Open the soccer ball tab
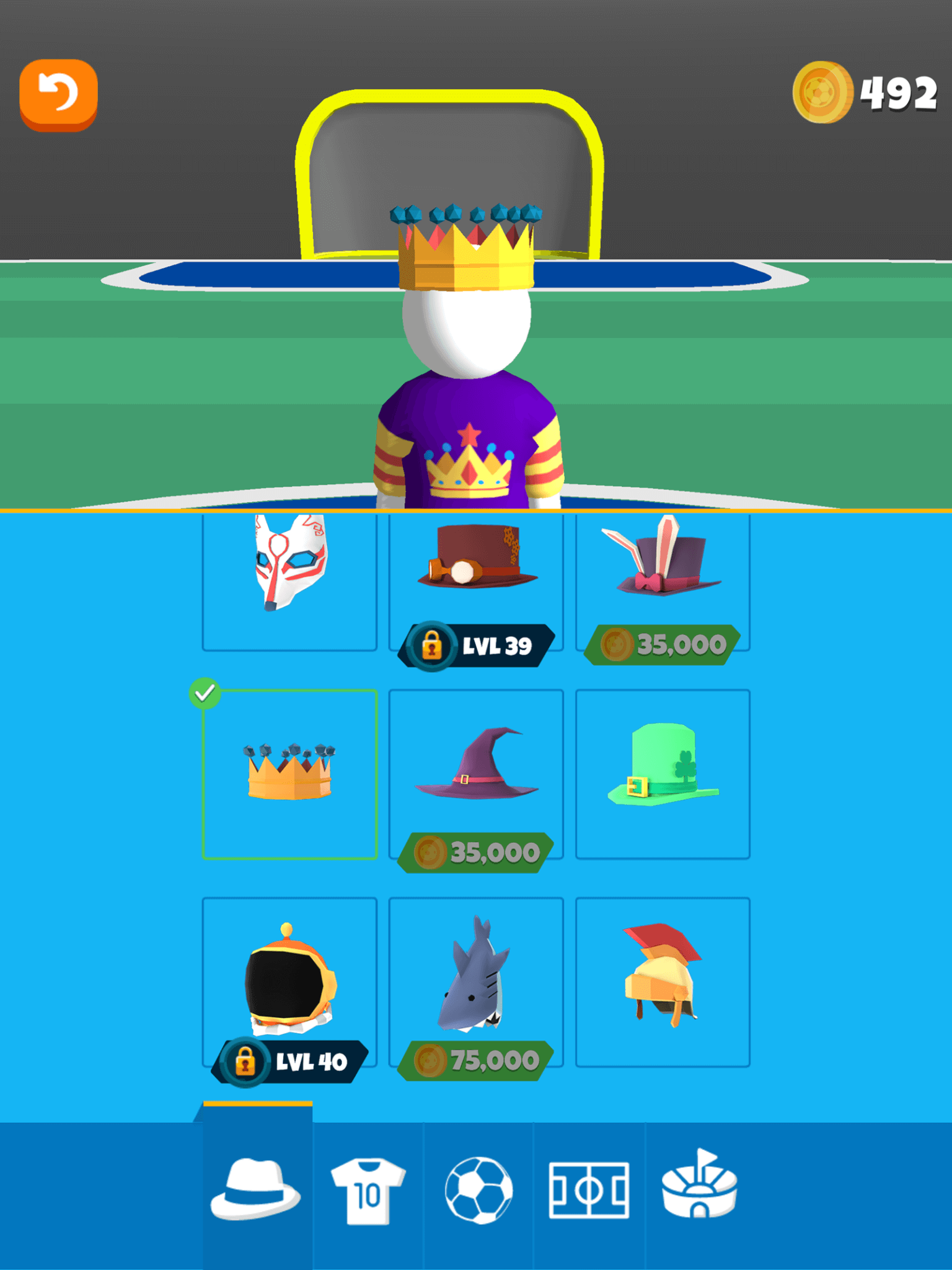Image resolution: width=952 pixels, height=1270 pixels. pos(478,1191)
